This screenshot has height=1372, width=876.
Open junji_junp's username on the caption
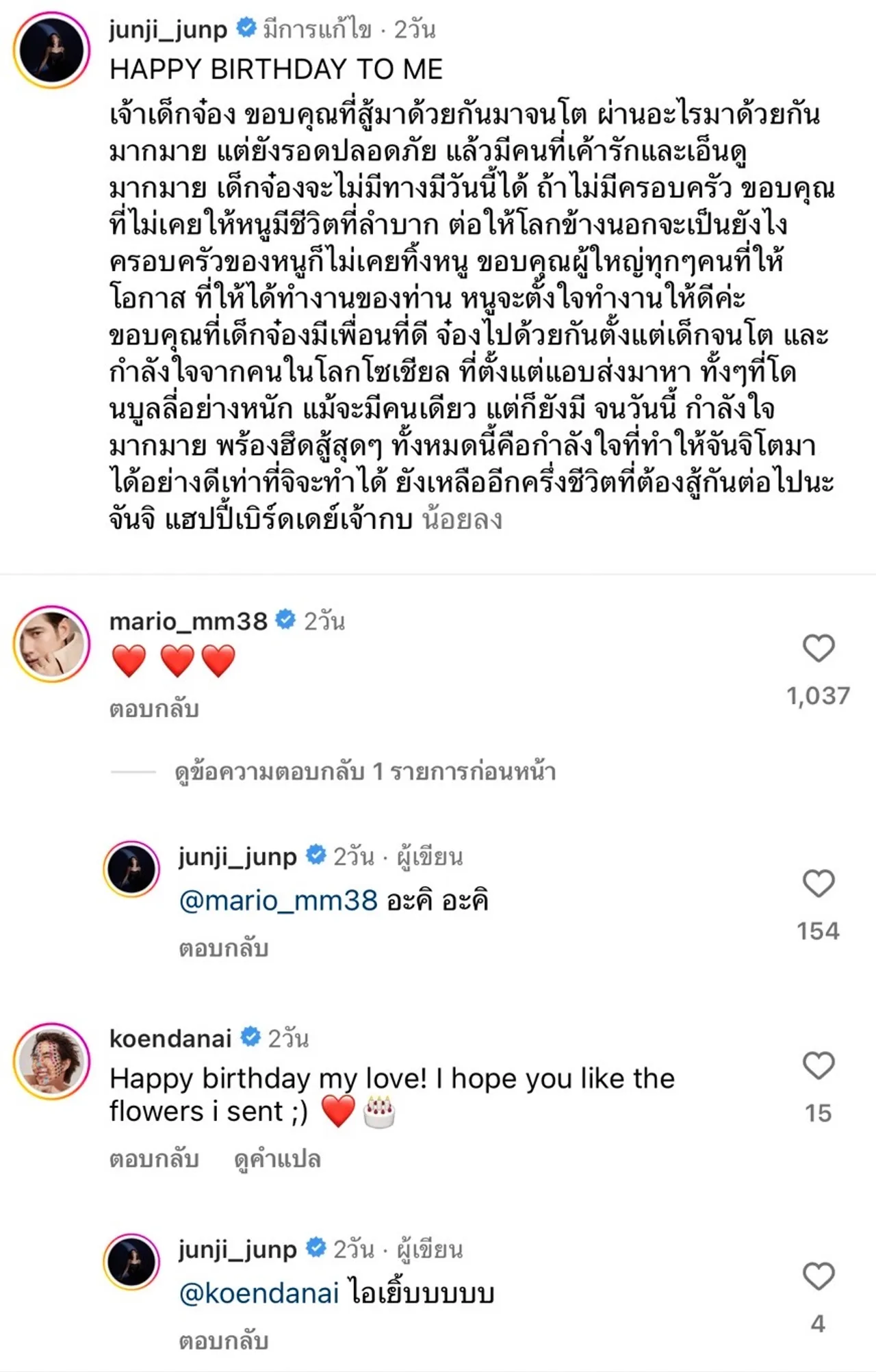[x=168, y=29]
